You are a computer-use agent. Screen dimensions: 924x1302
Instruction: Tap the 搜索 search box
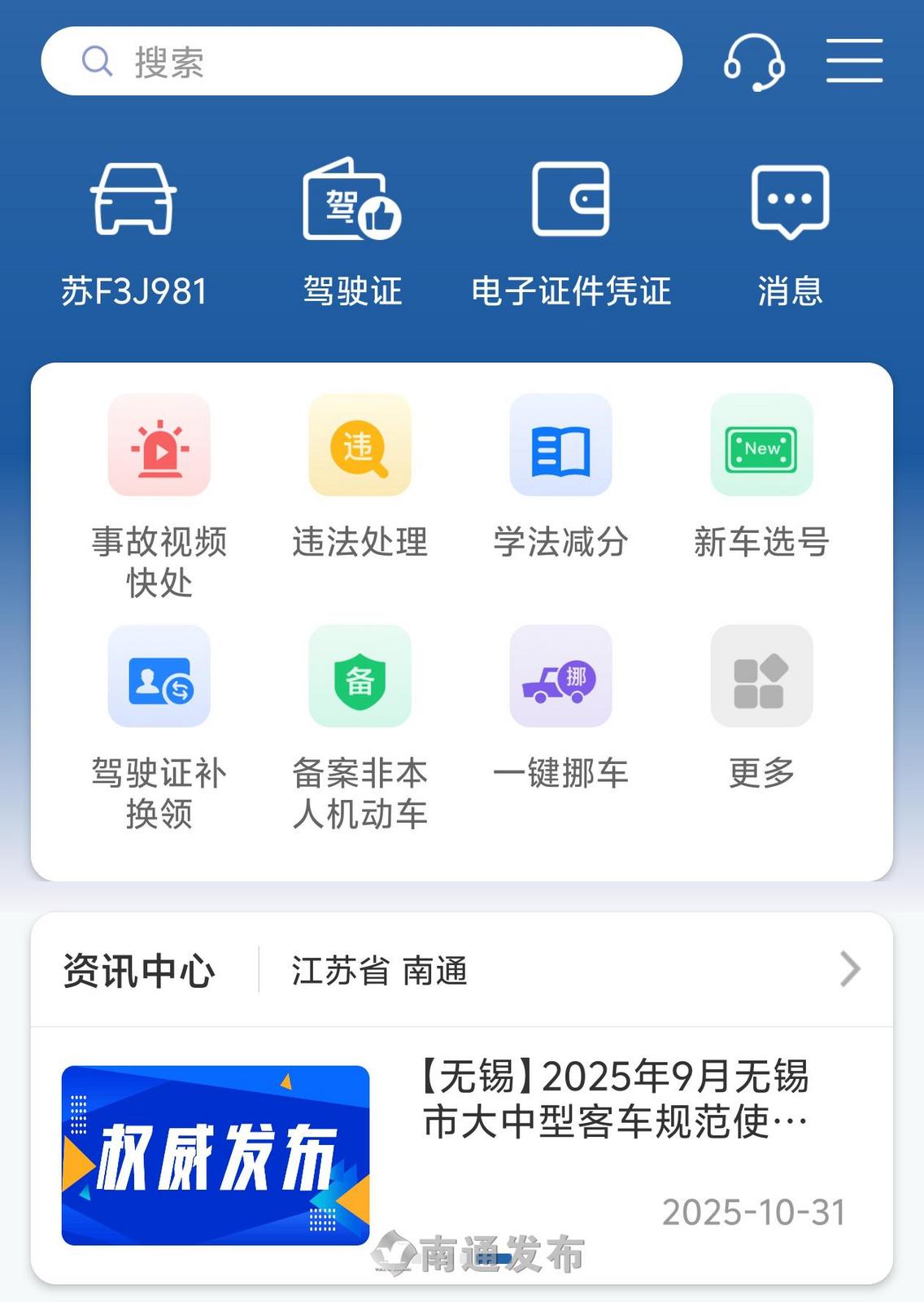coord(361,62)
